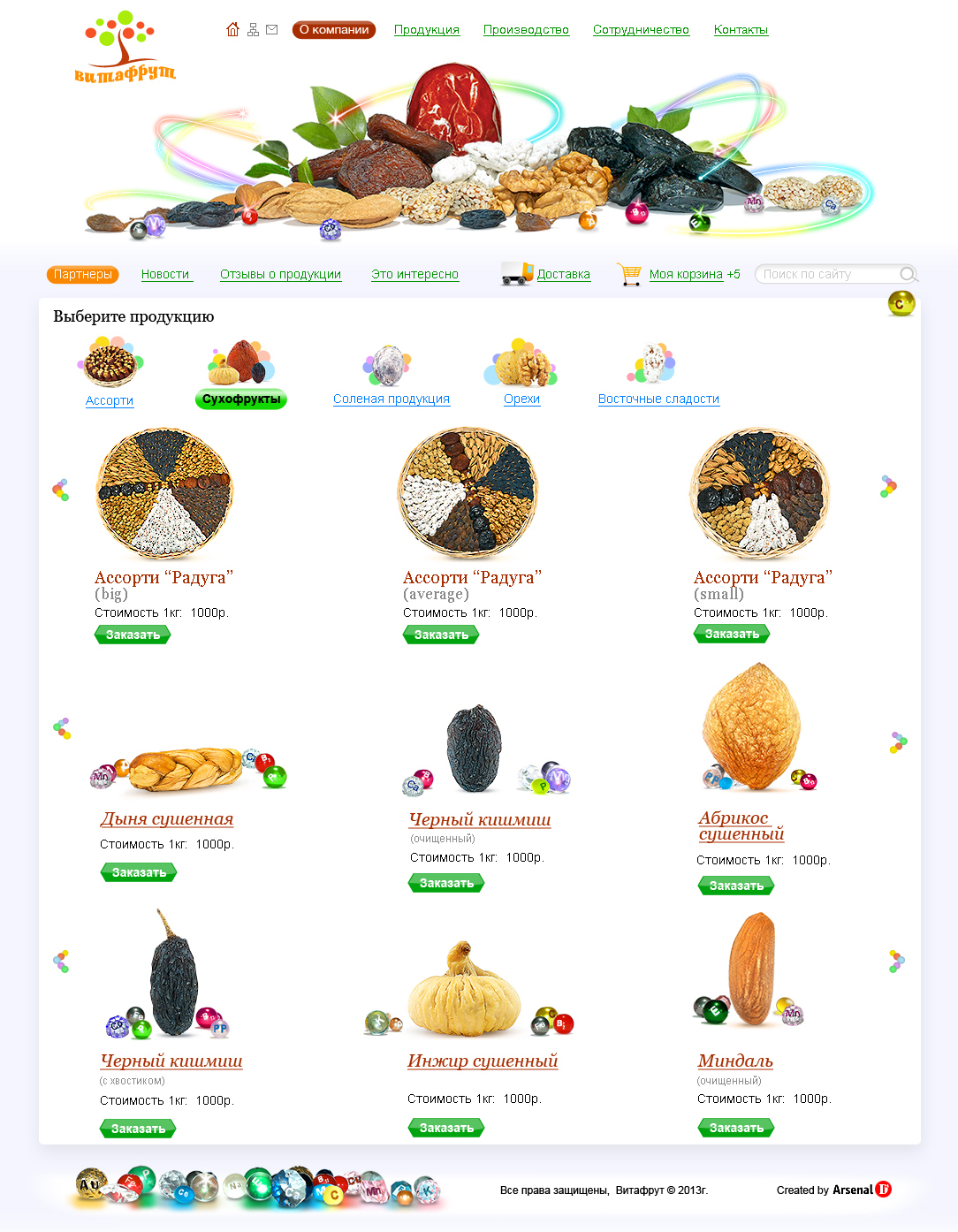Open Отзывы о продукции

280,275
